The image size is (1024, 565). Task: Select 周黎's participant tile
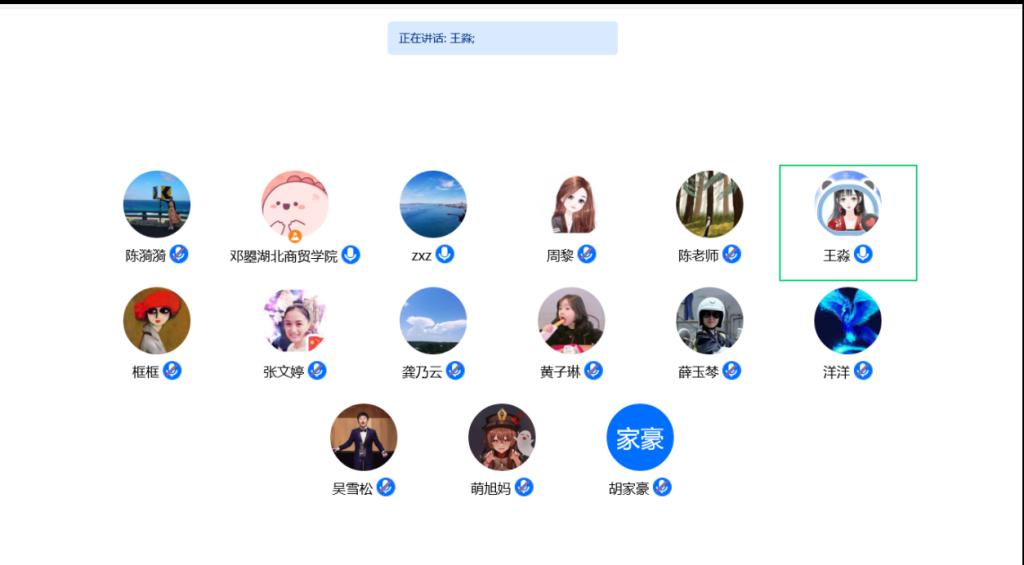click(571, 204)
